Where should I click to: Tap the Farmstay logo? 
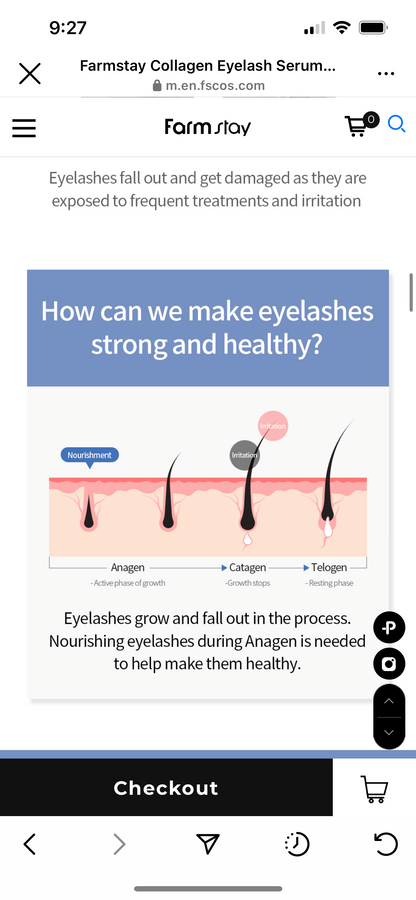tap(207, 127)
